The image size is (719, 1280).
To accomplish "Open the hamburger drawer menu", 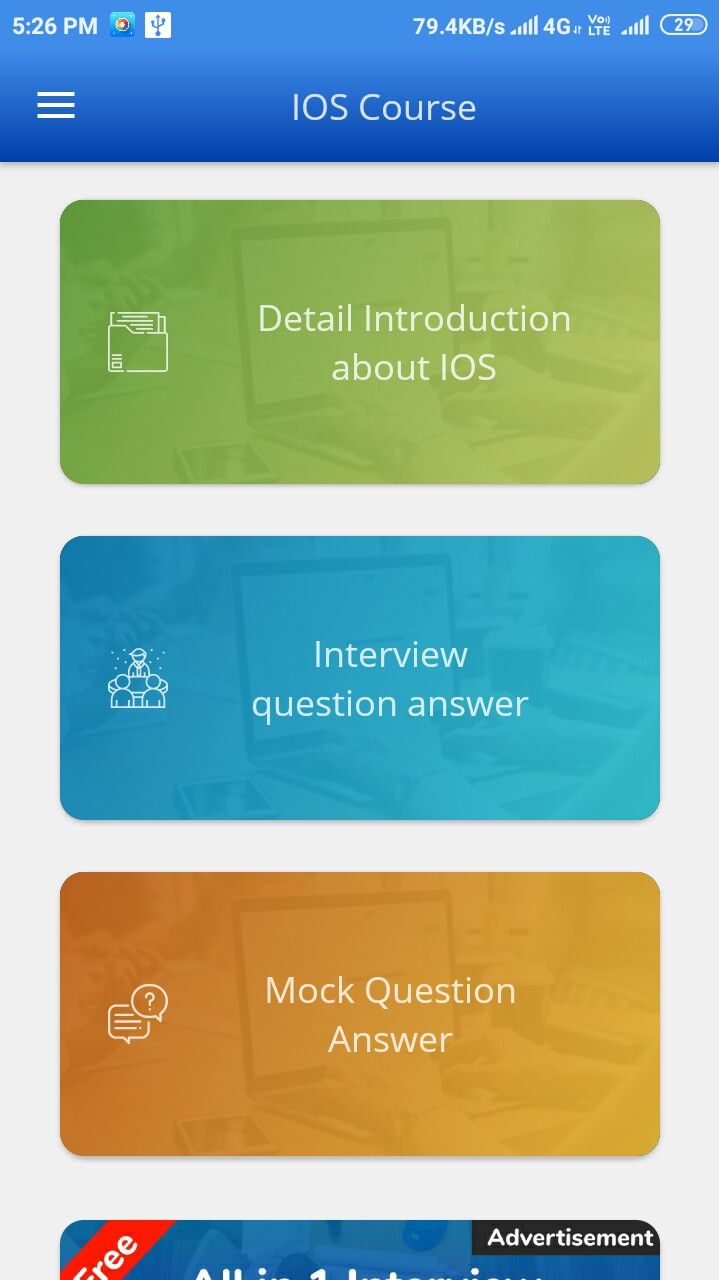I will tap(56, 106).
